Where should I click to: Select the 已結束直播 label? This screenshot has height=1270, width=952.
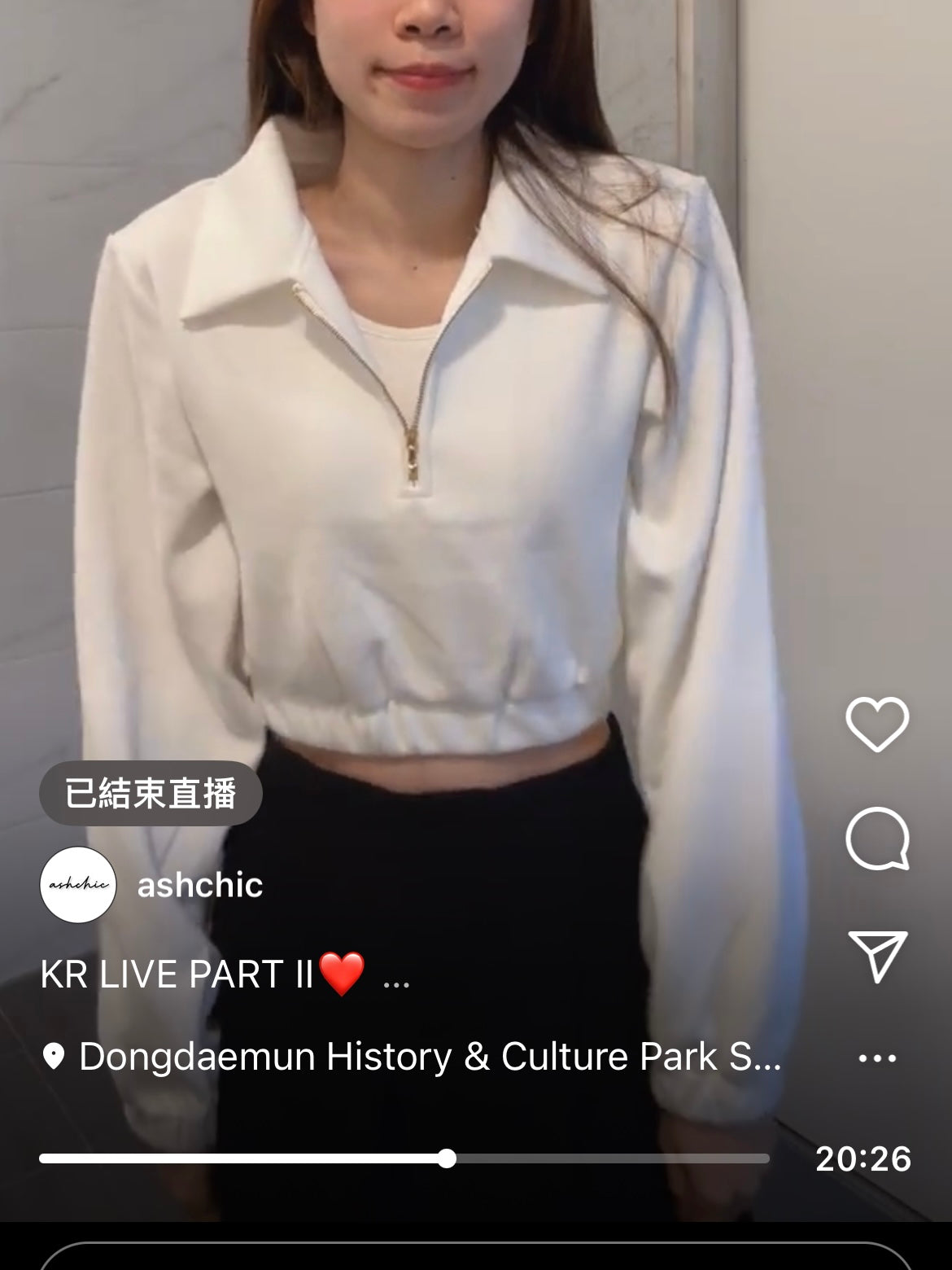click(151, 793)
